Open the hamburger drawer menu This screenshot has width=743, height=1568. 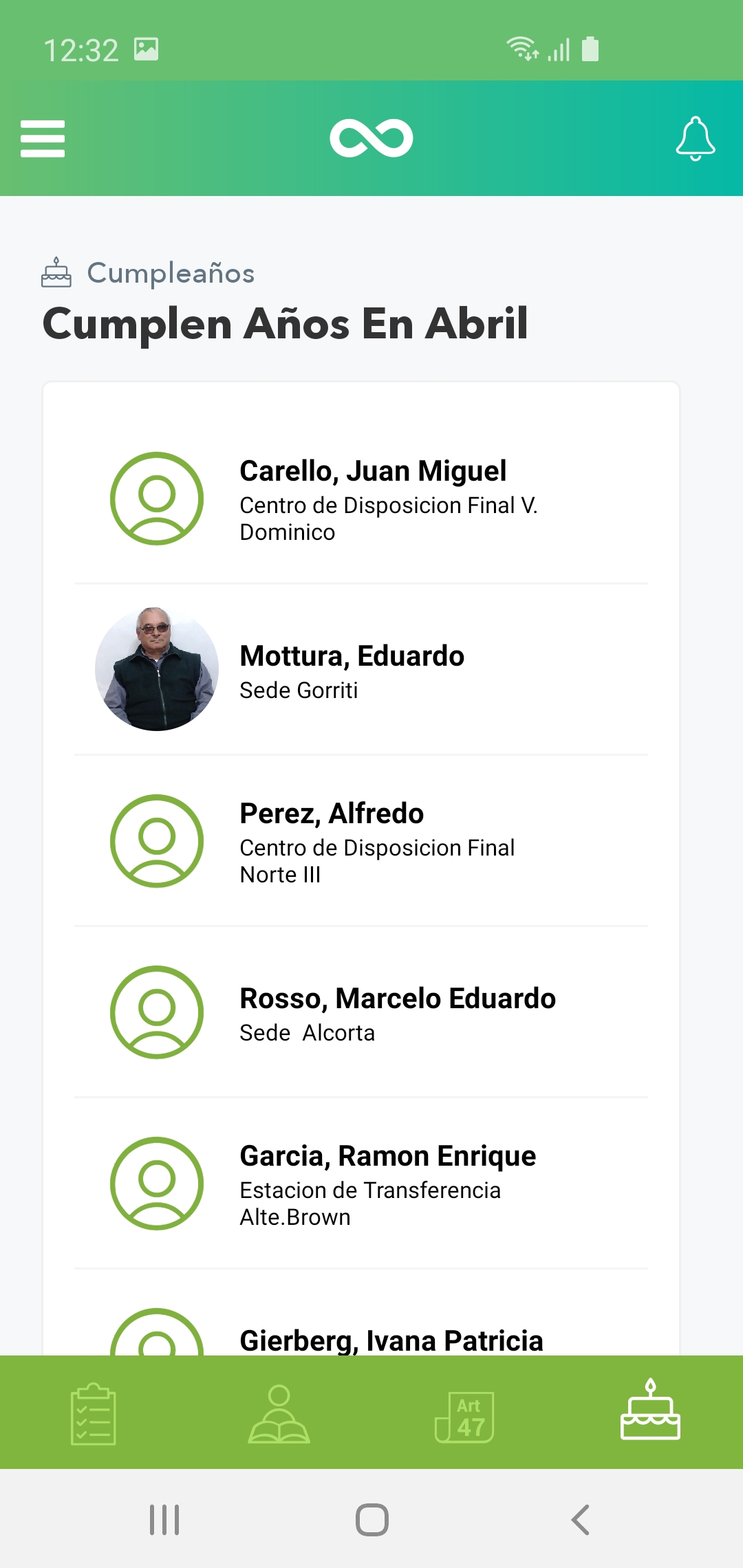pos(43,139)
